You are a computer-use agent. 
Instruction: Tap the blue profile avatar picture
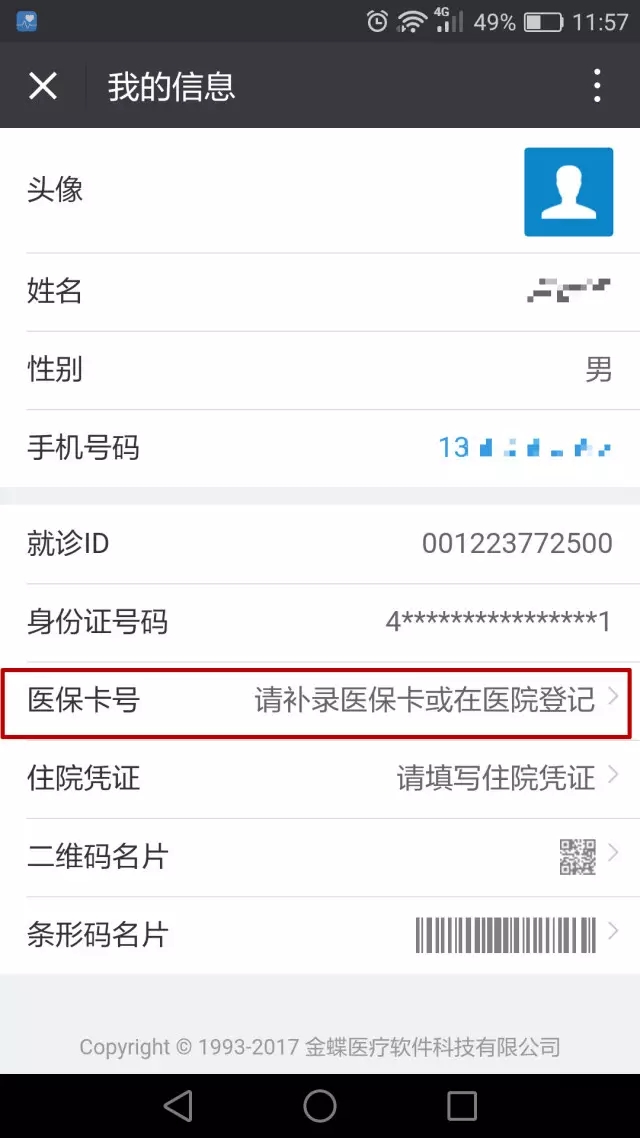[568, 192]
